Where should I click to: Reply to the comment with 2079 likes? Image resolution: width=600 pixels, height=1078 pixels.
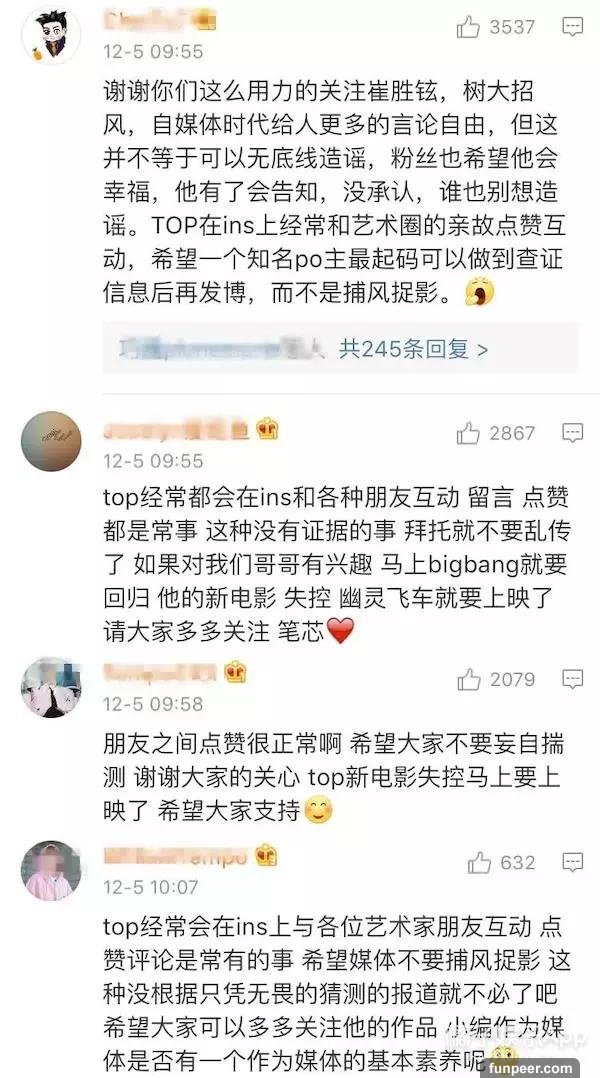pyautogui.click(x=571, y=680)
